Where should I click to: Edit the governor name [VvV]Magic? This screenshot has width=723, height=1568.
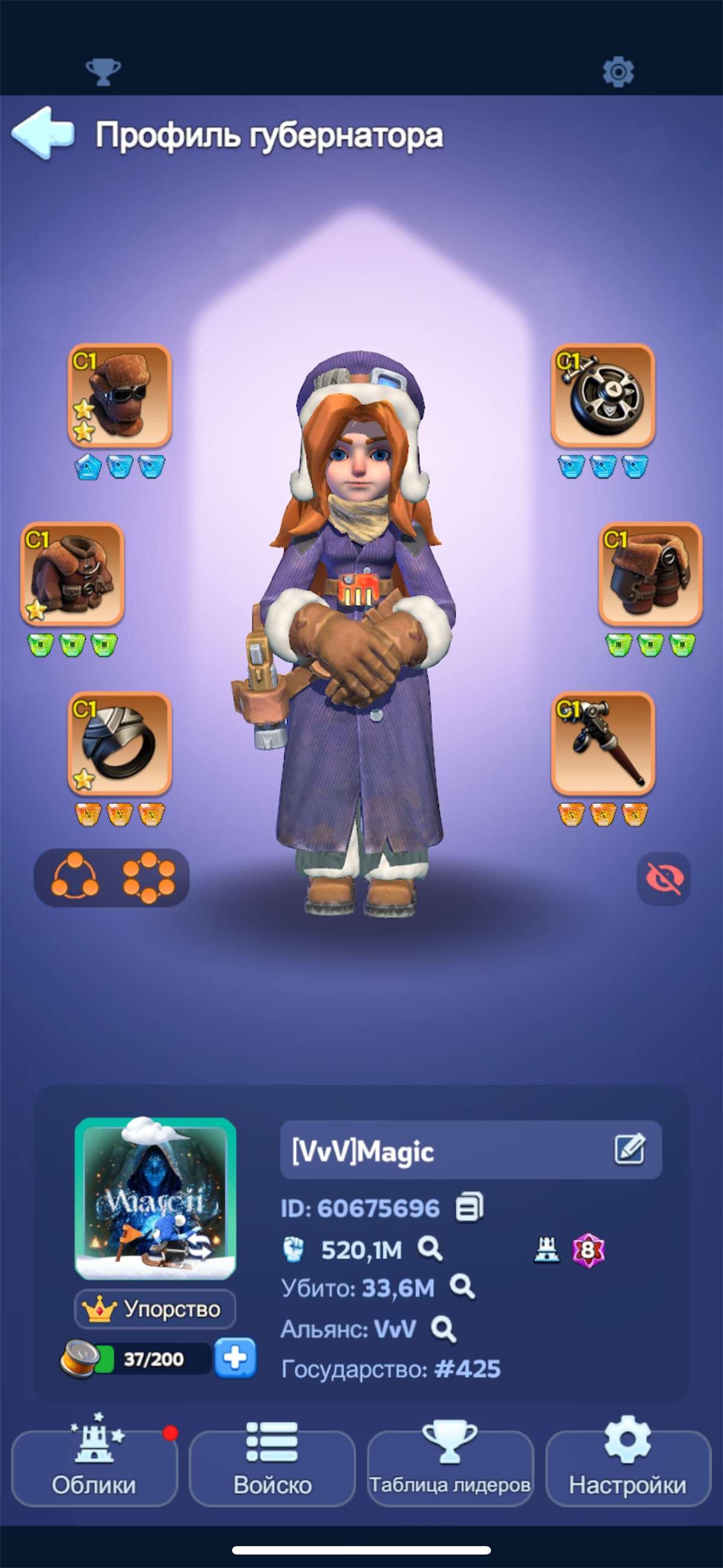pos(628,1149)
